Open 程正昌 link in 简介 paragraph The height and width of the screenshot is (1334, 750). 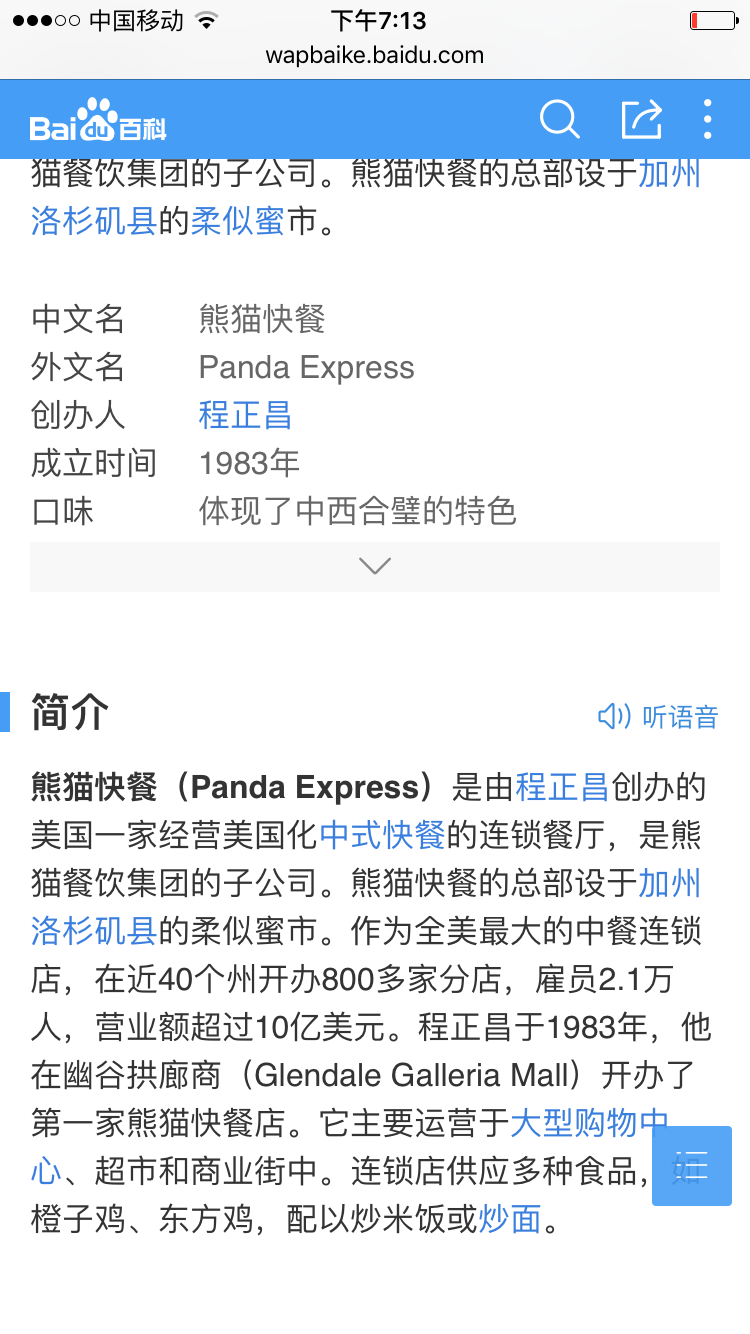tap(562, 787)
